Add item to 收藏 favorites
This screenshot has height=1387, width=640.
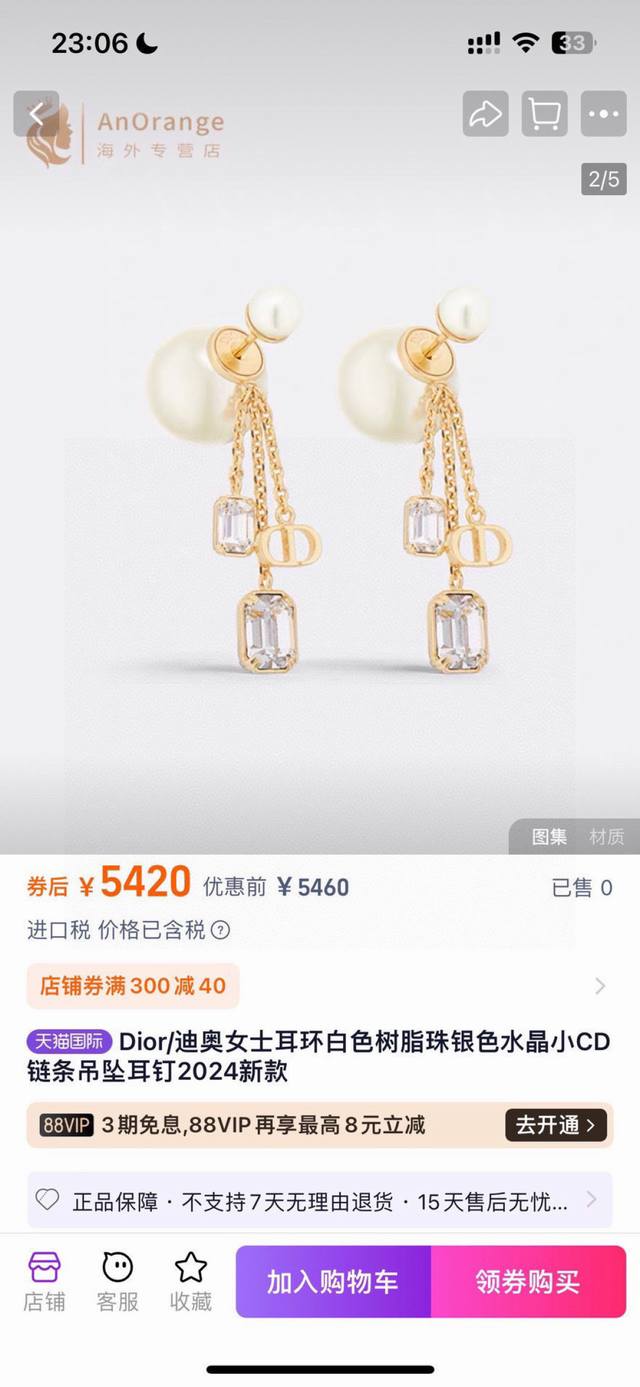[190, 1281]
